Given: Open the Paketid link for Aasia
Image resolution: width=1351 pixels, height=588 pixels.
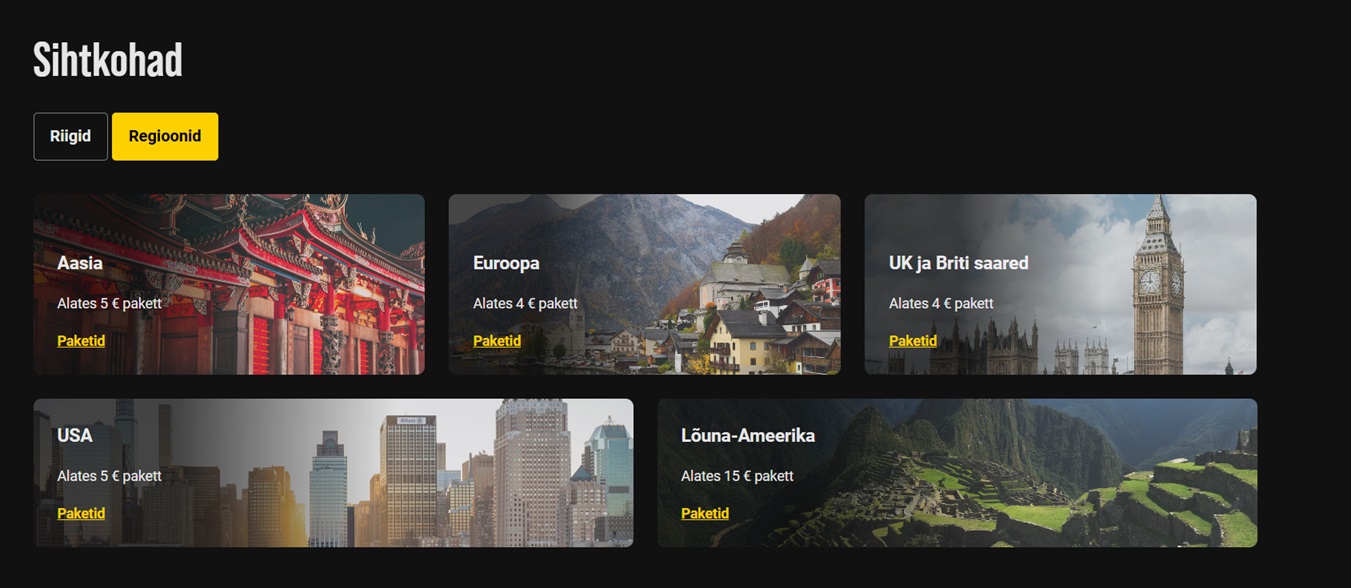Looking at the screenshot, I should click(81, 341).
